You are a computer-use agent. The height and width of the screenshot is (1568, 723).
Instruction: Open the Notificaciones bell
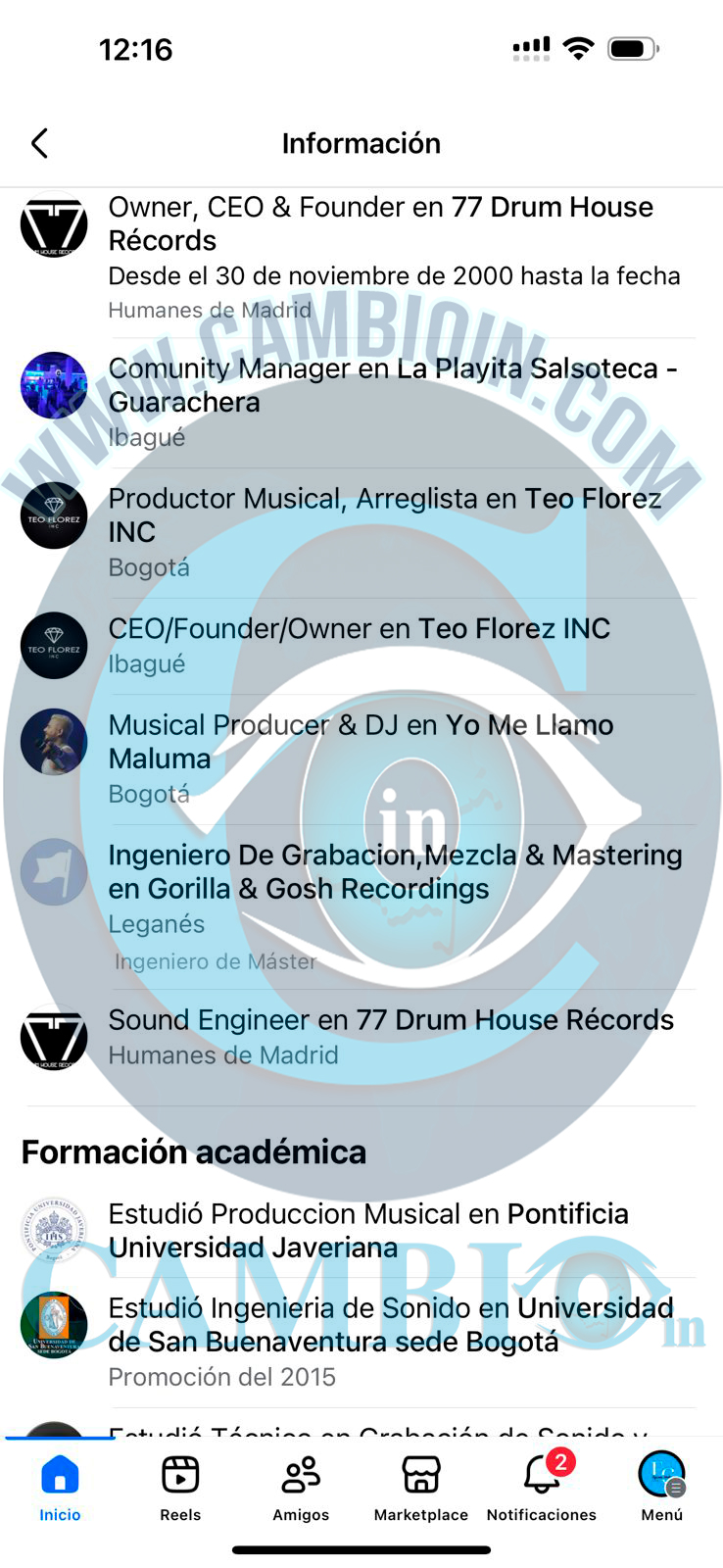coord(542,1487)
